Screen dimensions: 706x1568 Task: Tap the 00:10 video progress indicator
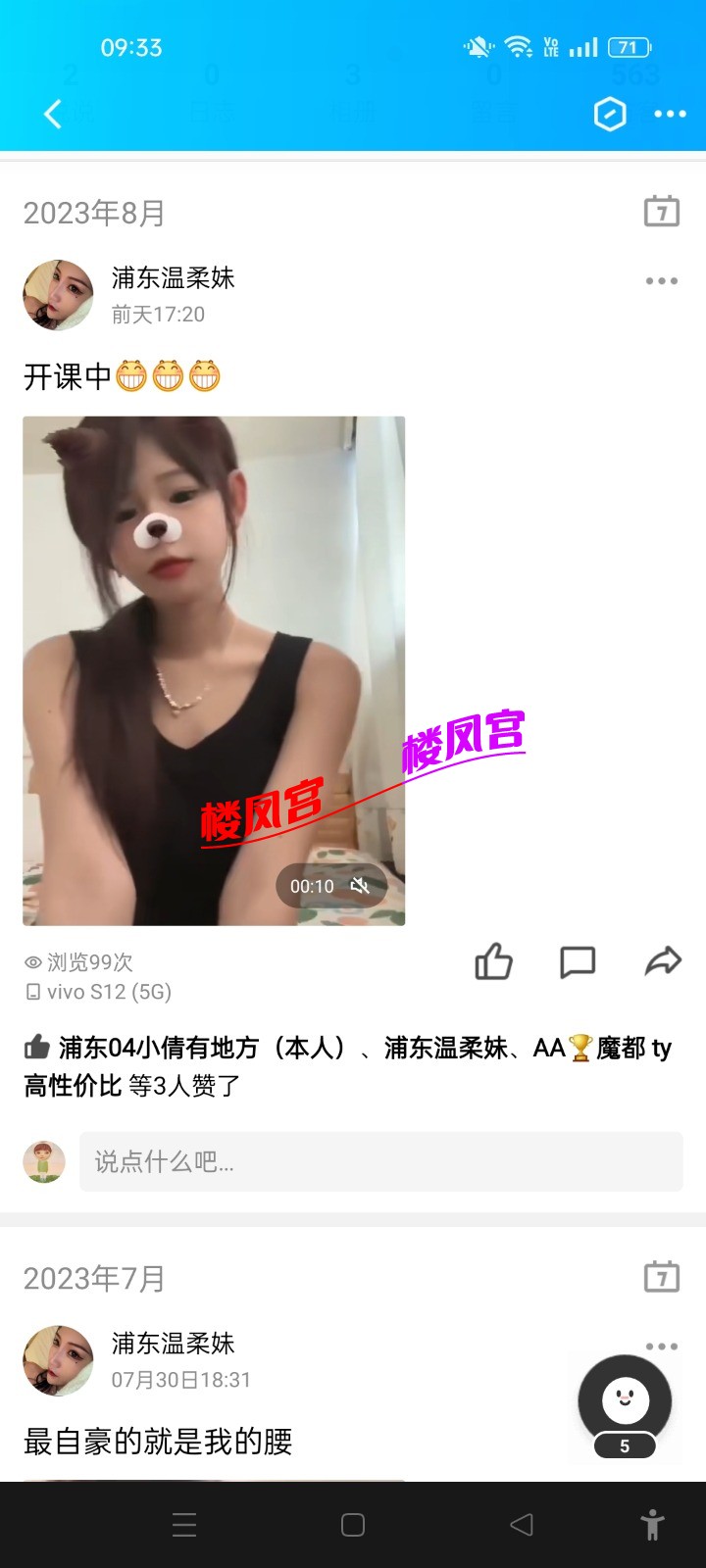point(311,885)
